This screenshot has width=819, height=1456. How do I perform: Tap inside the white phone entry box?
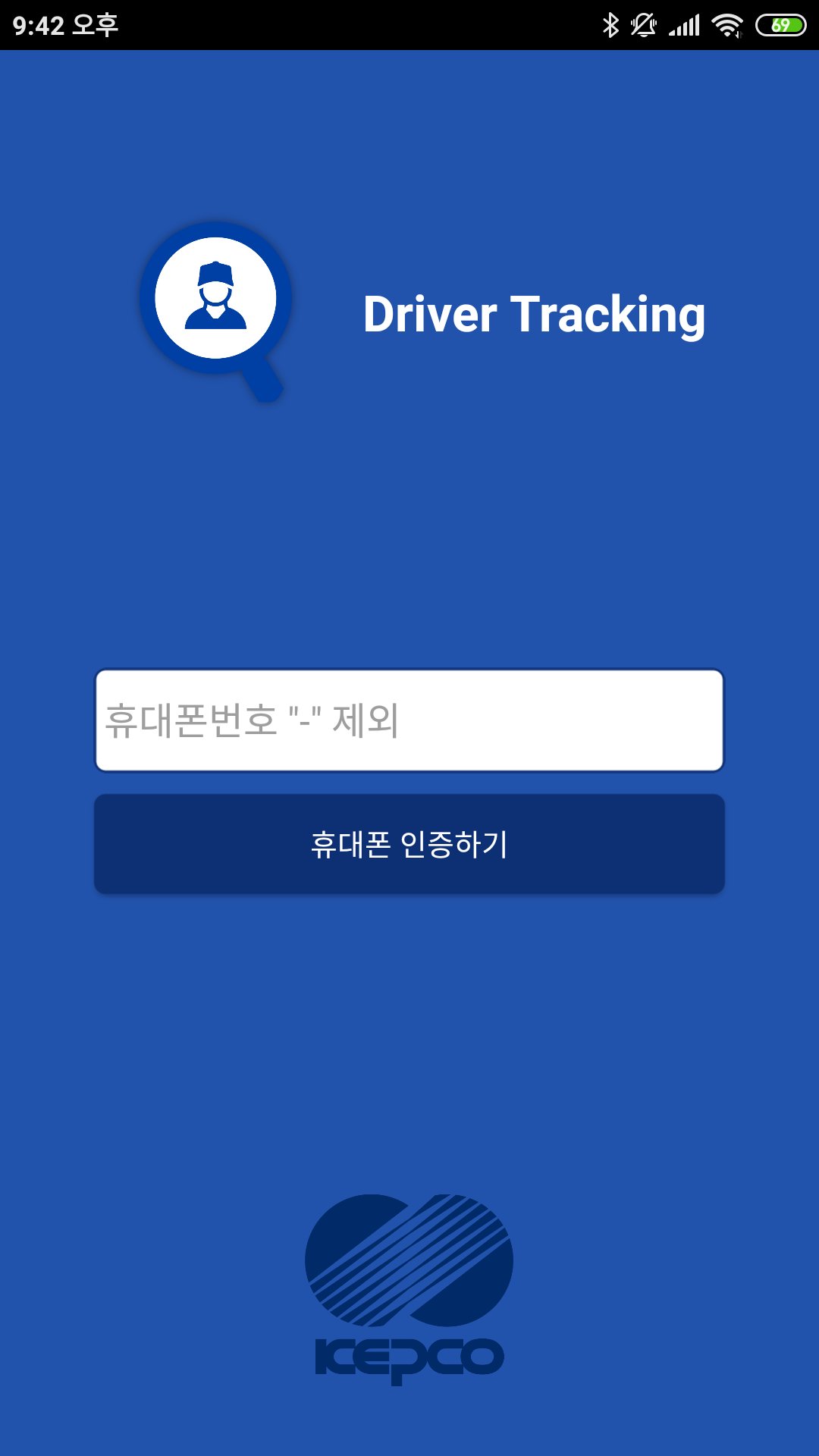pos(409,720)
